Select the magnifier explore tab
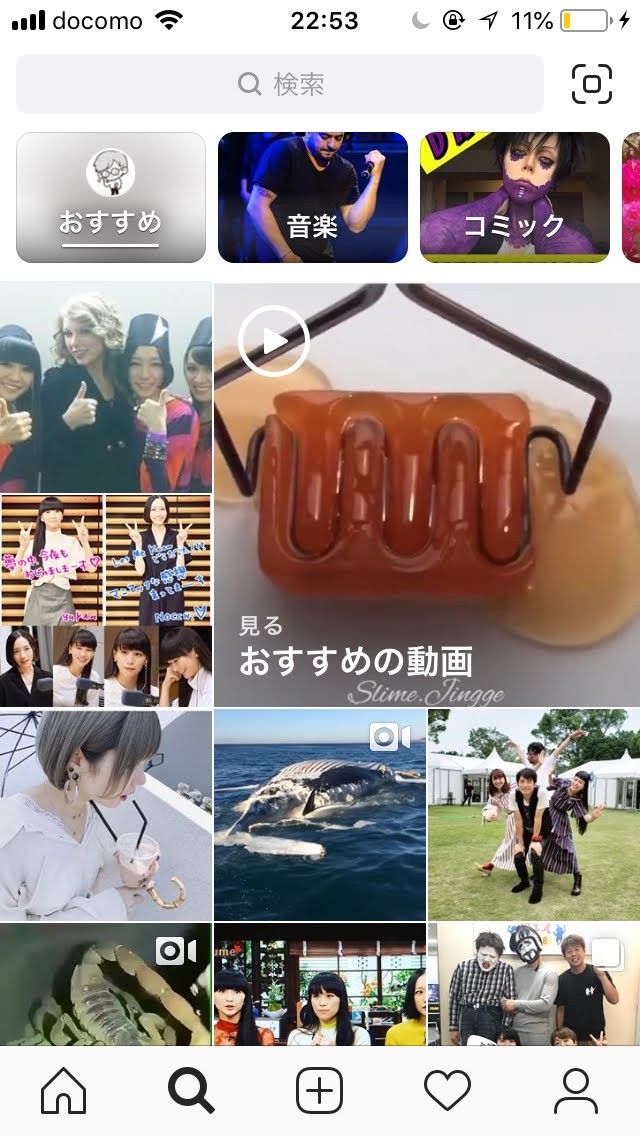Viewport: 640px width, 1136px height. [x=191, y=1090]
